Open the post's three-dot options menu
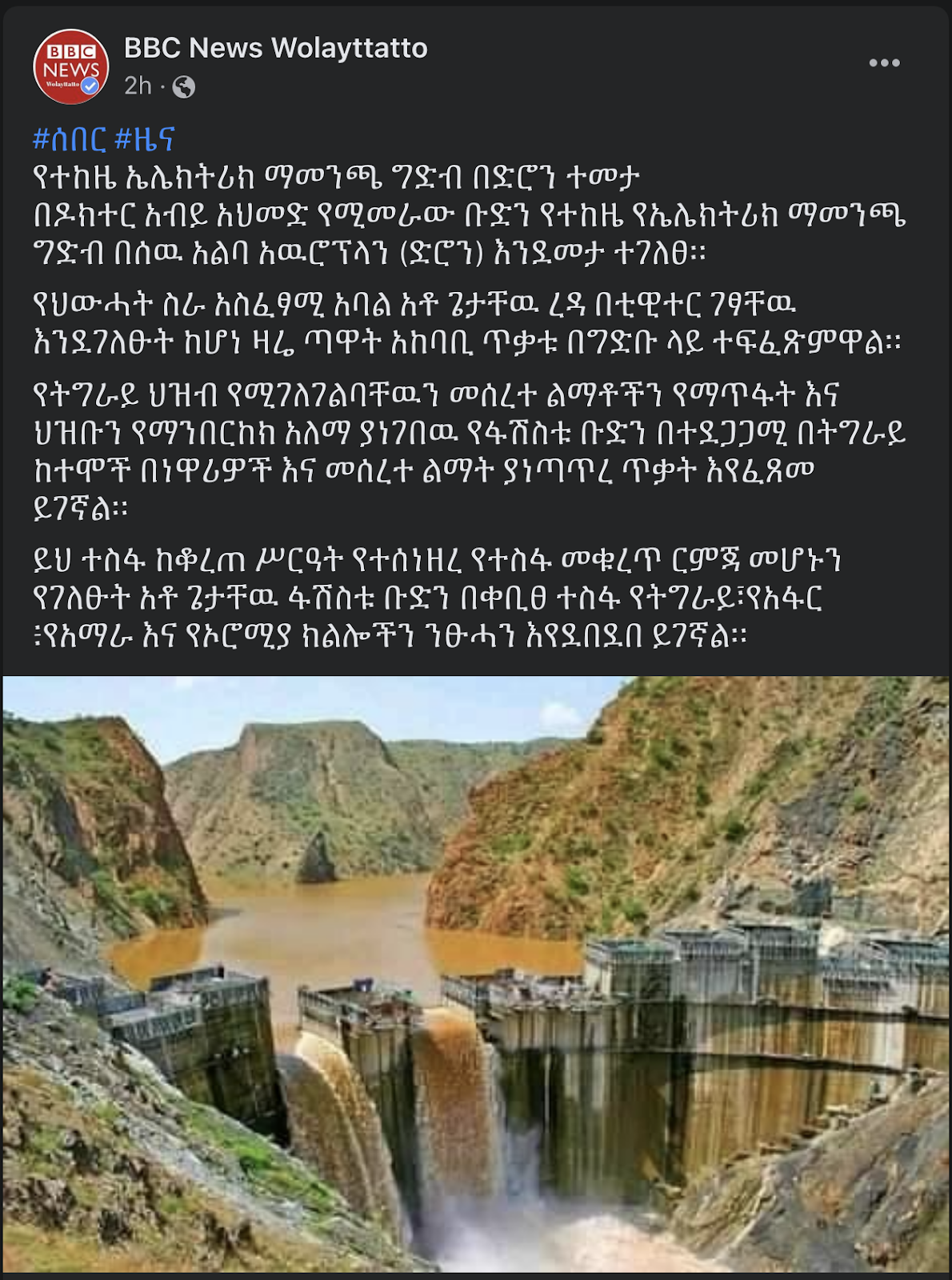Screen dimensions: 952x1280 point(884,63)
